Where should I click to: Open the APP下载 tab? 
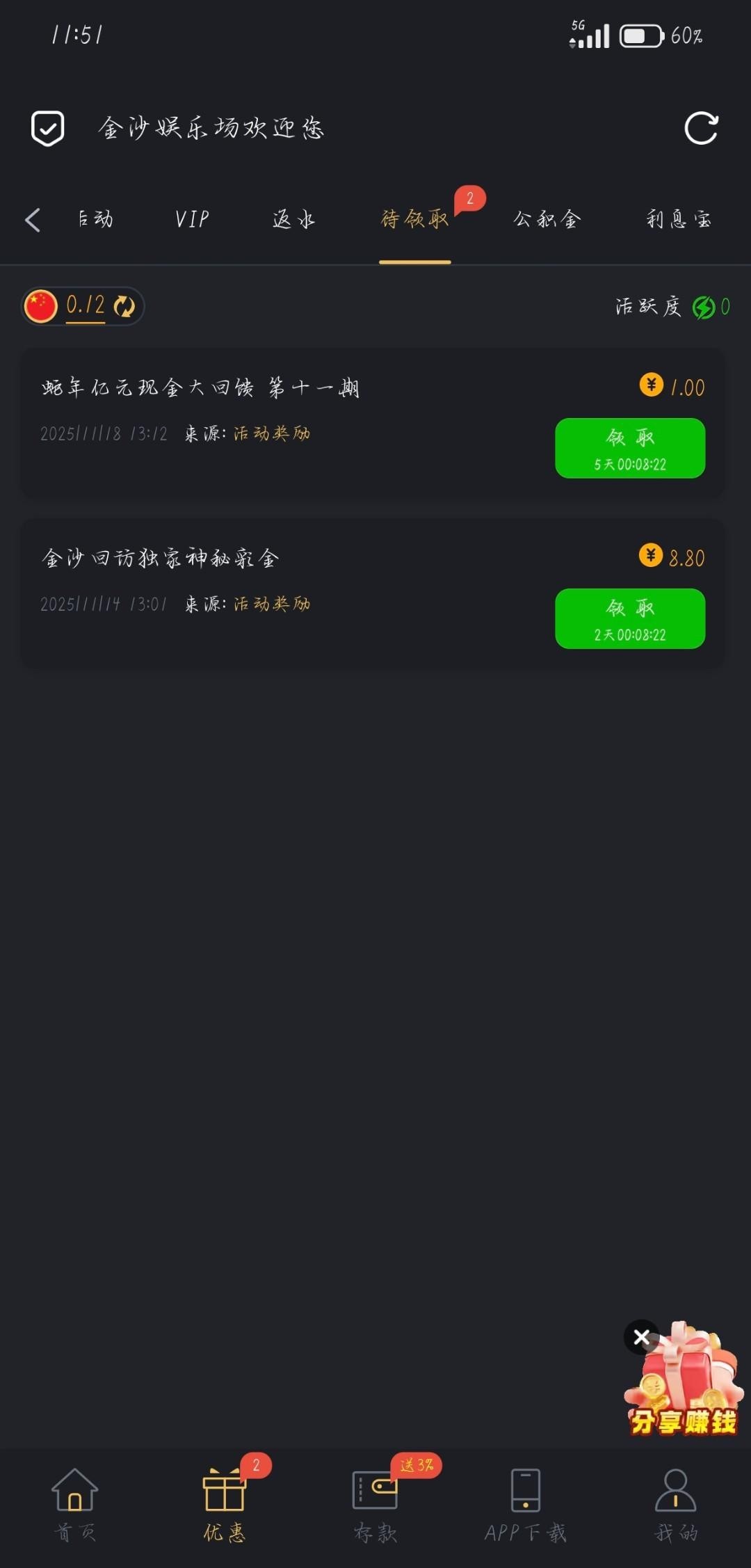point(526,1503)
